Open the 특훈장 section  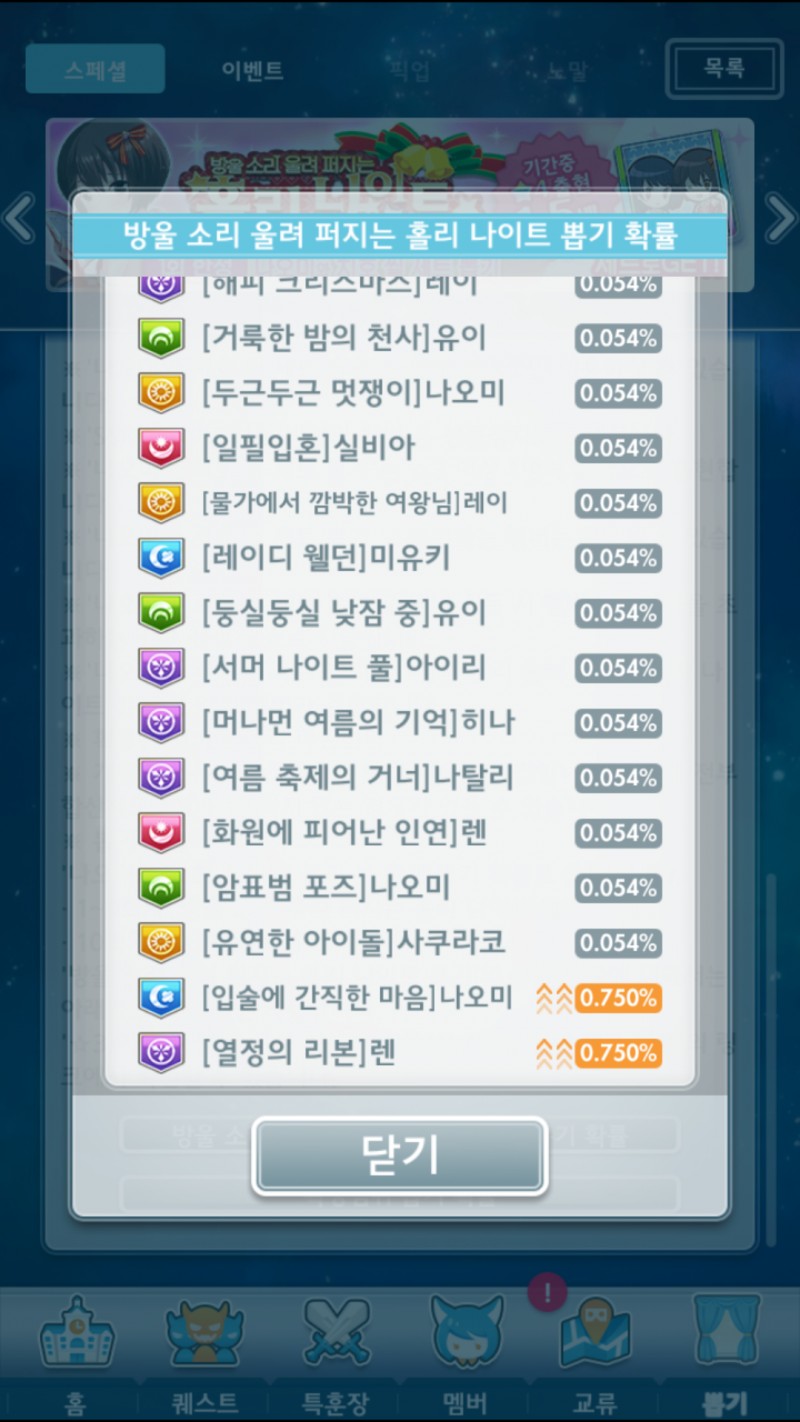coord(335,1352)
